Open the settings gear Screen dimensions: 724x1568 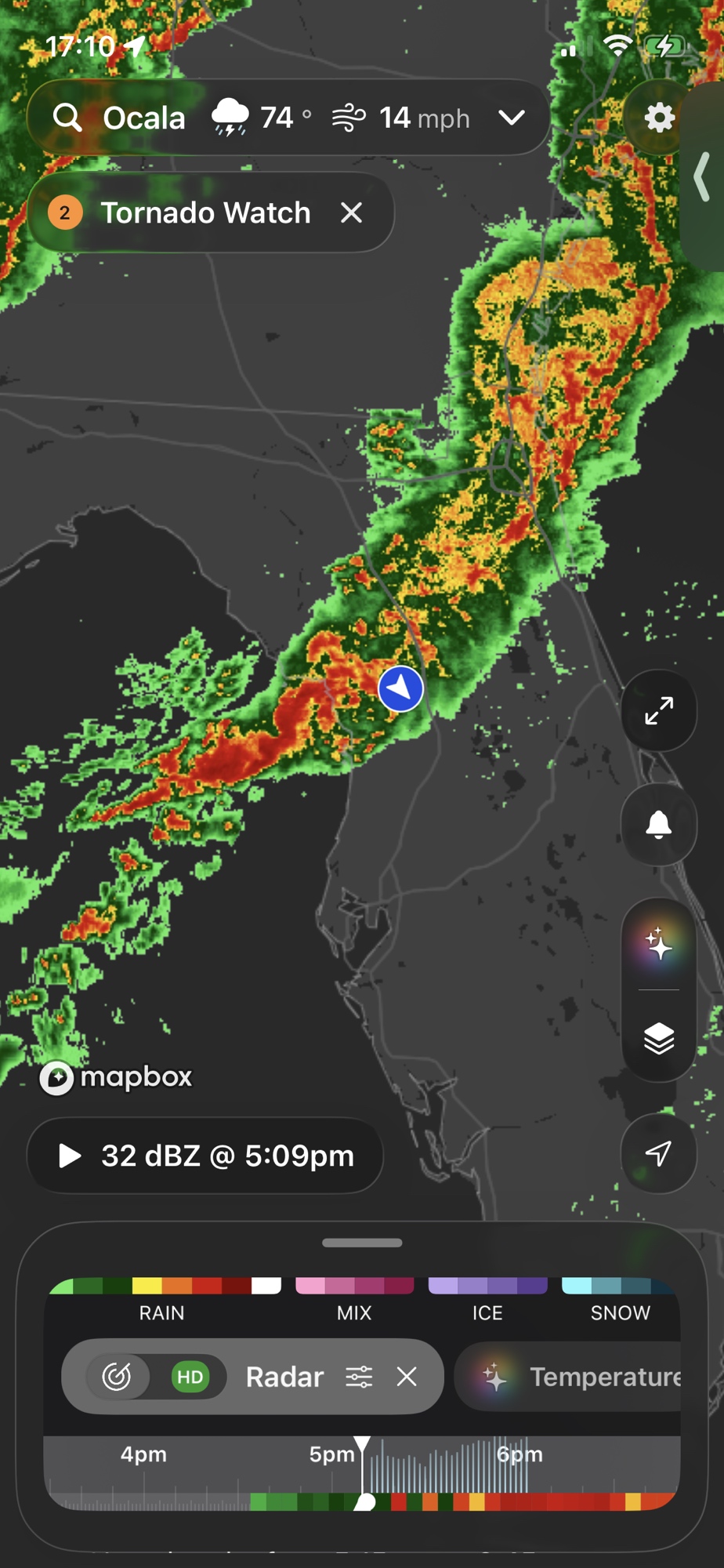(x=659, y=118)
